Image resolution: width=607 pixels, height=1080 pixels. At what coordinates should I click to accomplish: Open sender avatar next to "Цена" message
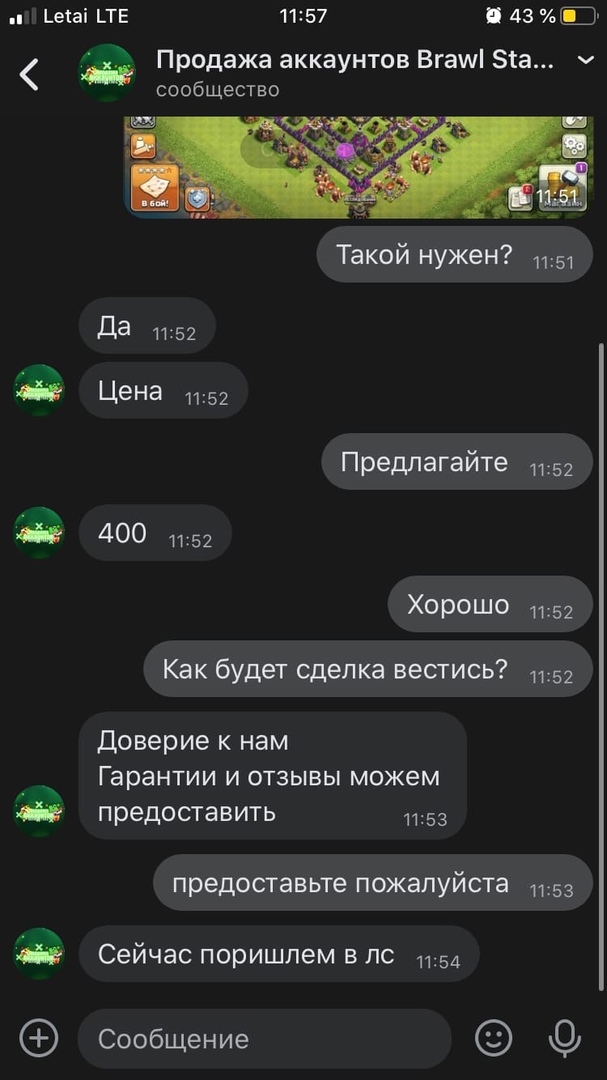pos(39,390)
